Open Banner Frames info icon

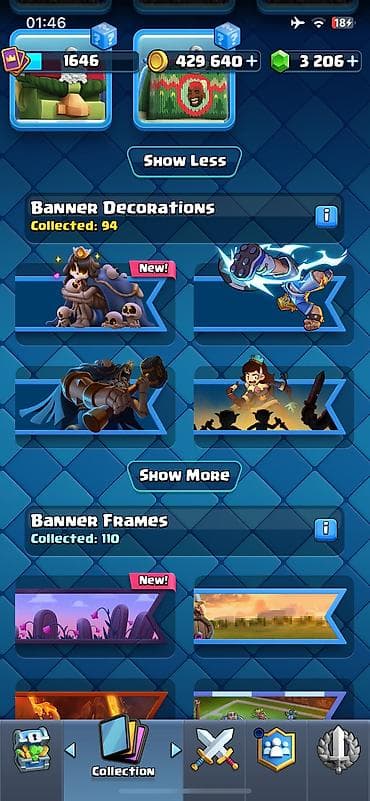point(326,530)
